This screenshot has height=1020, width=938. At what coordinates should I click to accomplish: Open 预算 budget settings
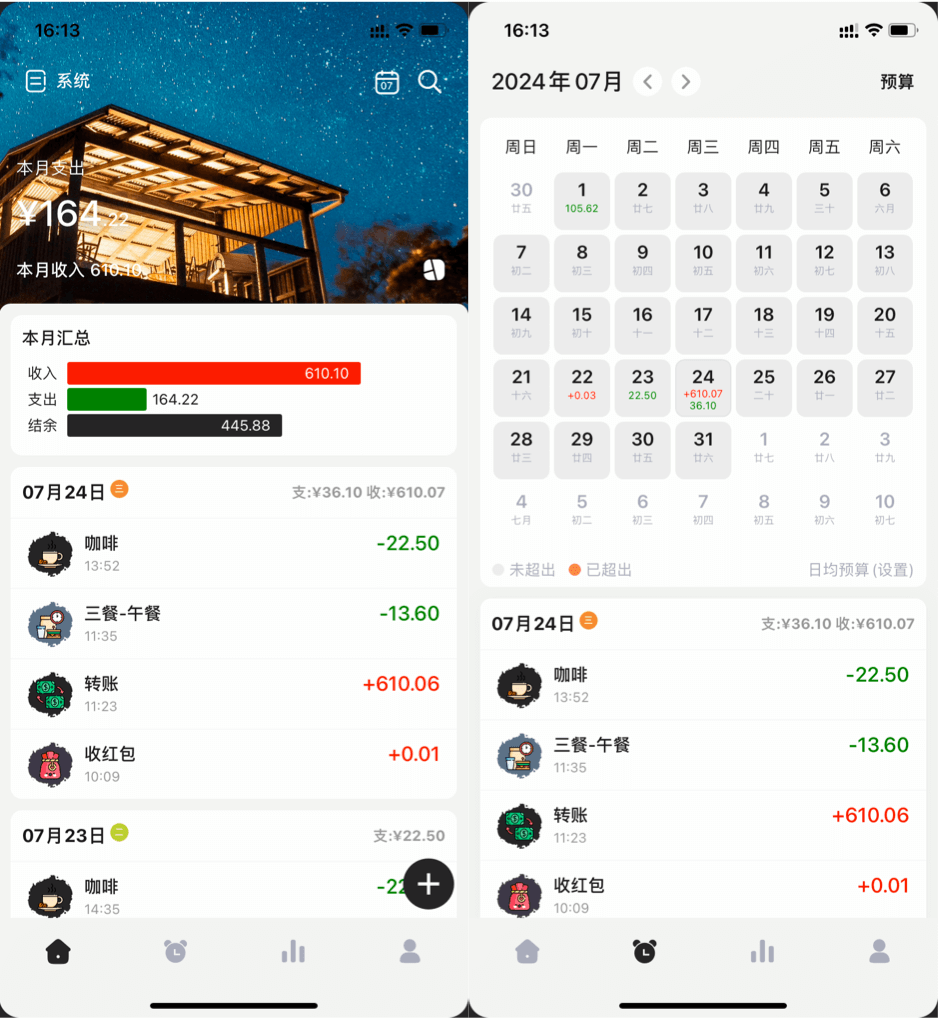[x=897, y=82]
